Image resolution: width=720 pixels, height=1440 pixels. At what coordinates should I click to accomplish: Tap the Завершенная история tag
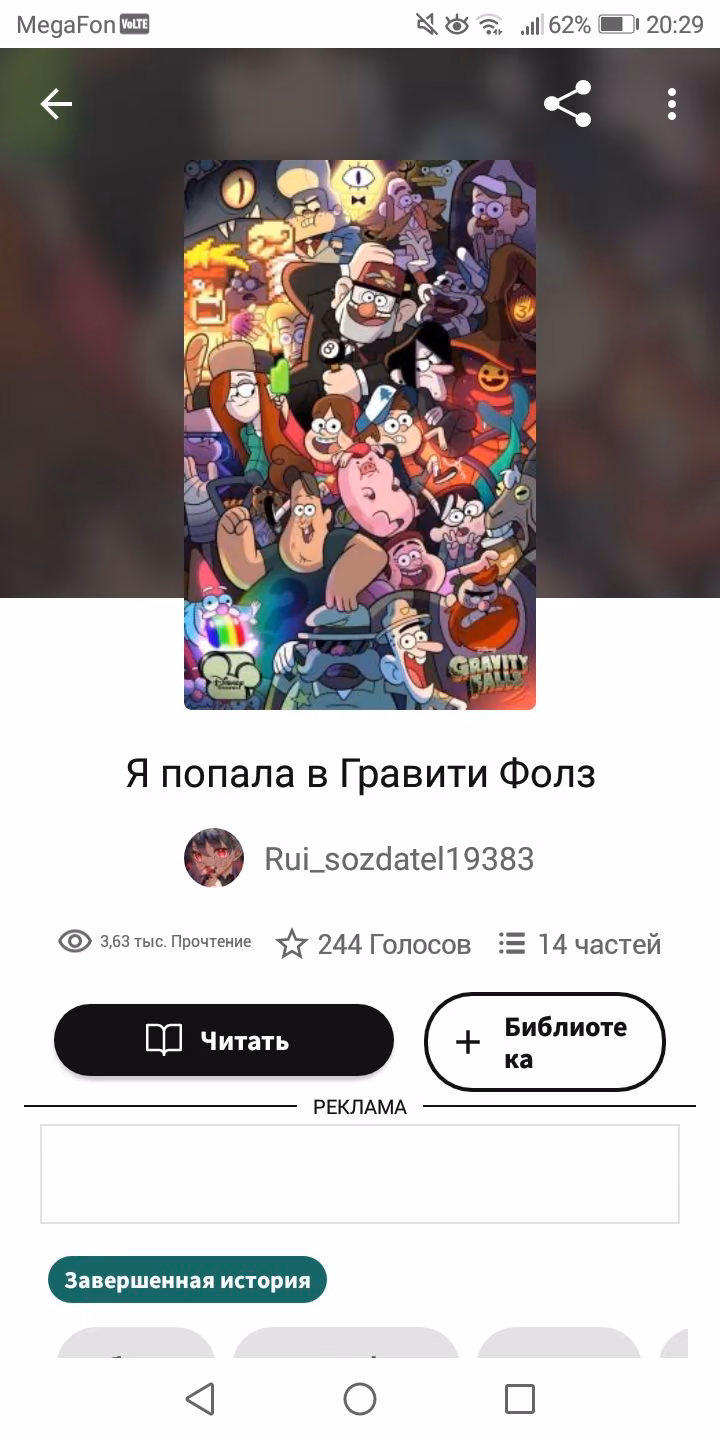(187, 1280)
